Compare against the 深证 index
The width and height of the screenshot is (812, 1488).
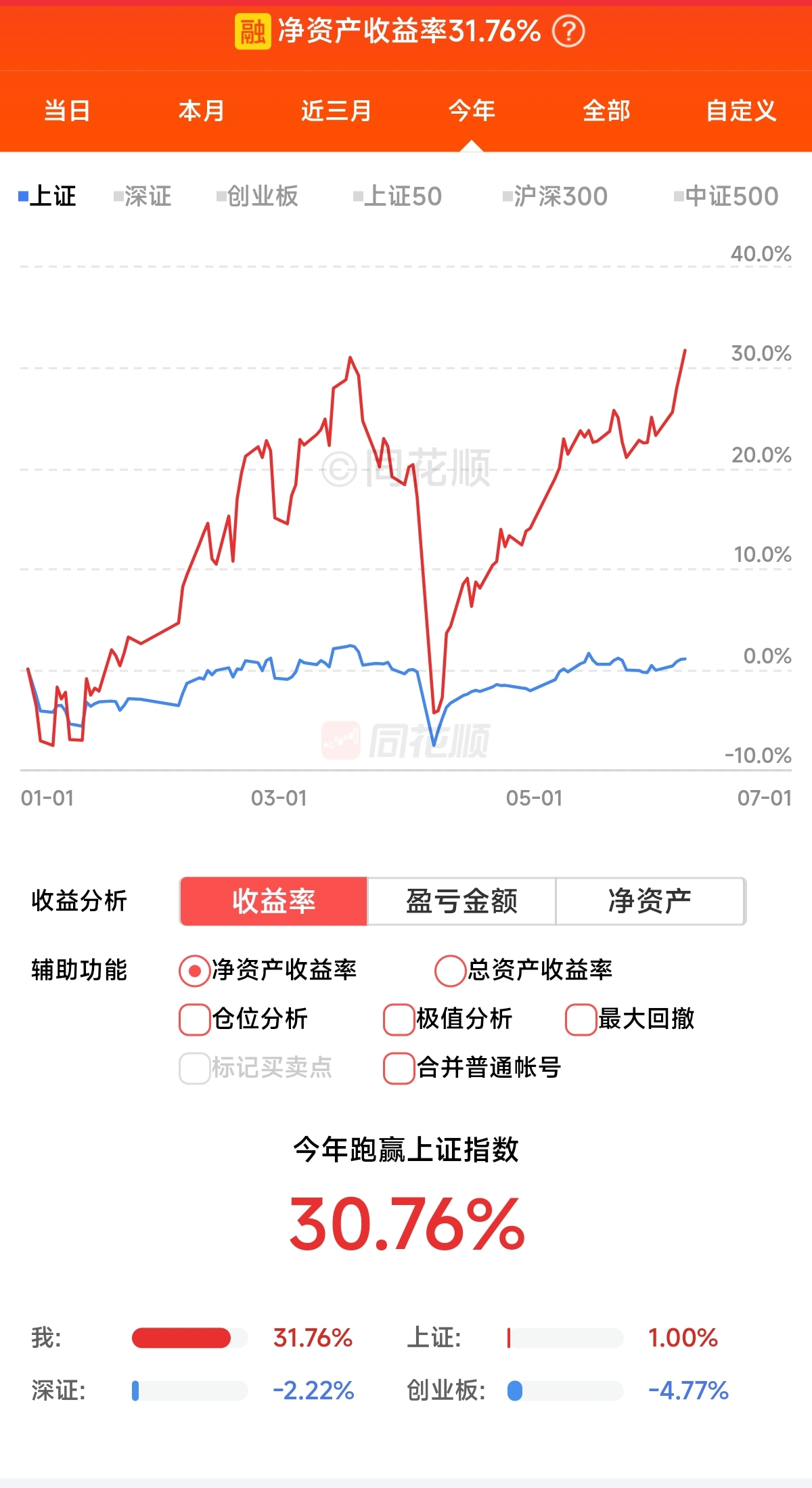[143, 196]
